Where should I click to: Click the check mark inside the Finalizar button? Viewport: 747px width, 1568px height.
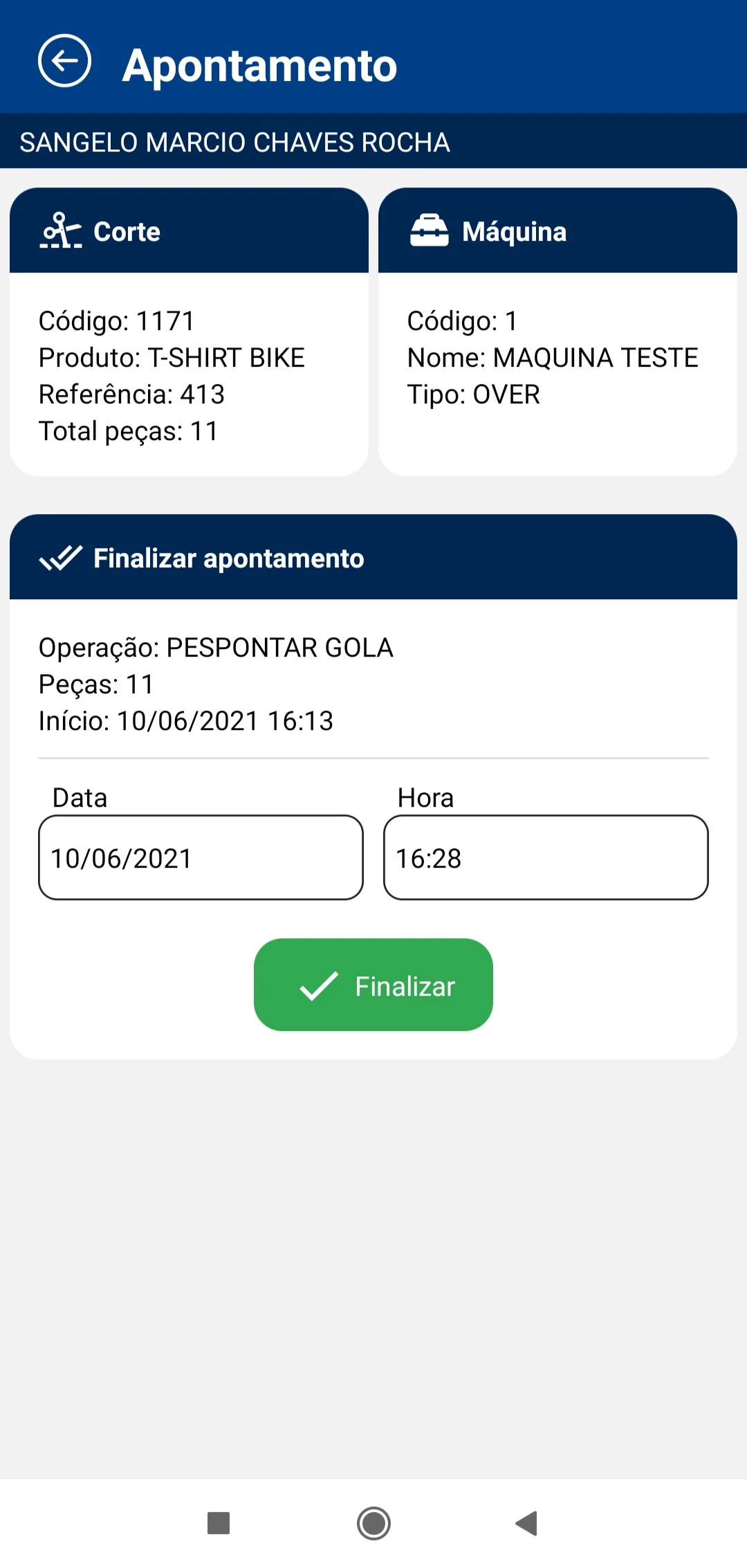point(320,985)
